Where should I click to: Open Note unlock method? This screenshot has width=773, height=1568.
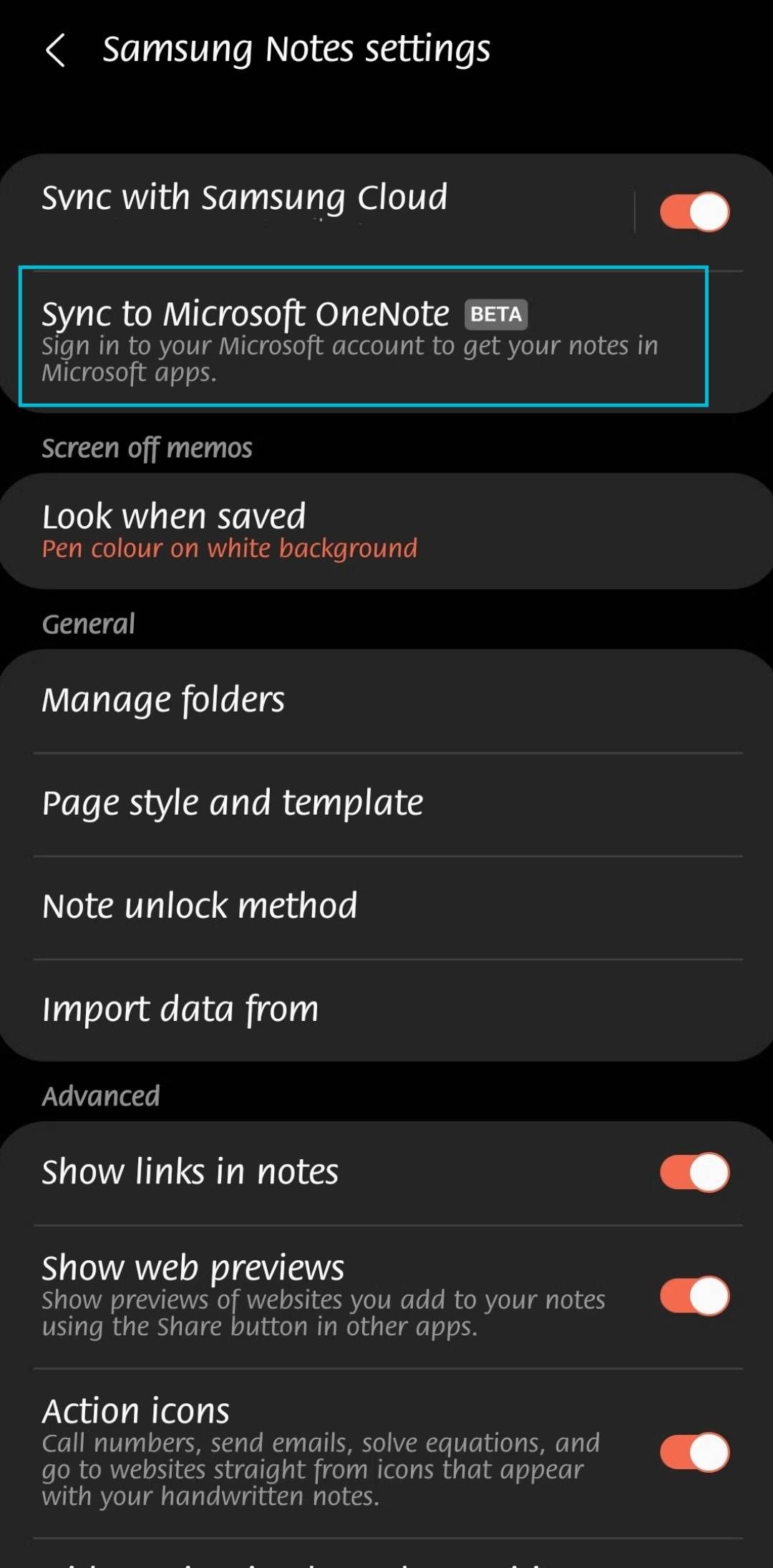click(386, 906)
